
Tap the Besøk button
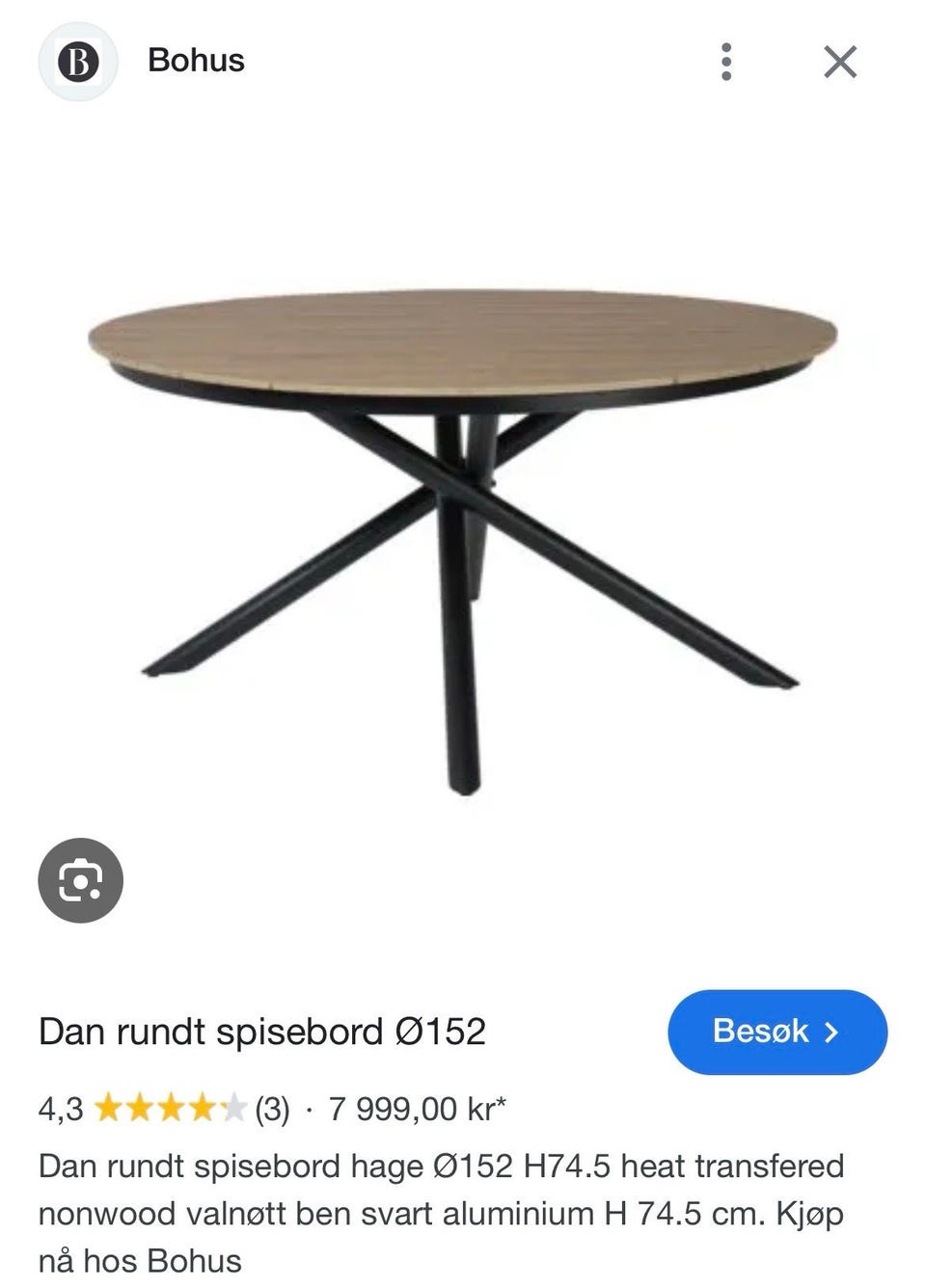tap(776, 1032)
